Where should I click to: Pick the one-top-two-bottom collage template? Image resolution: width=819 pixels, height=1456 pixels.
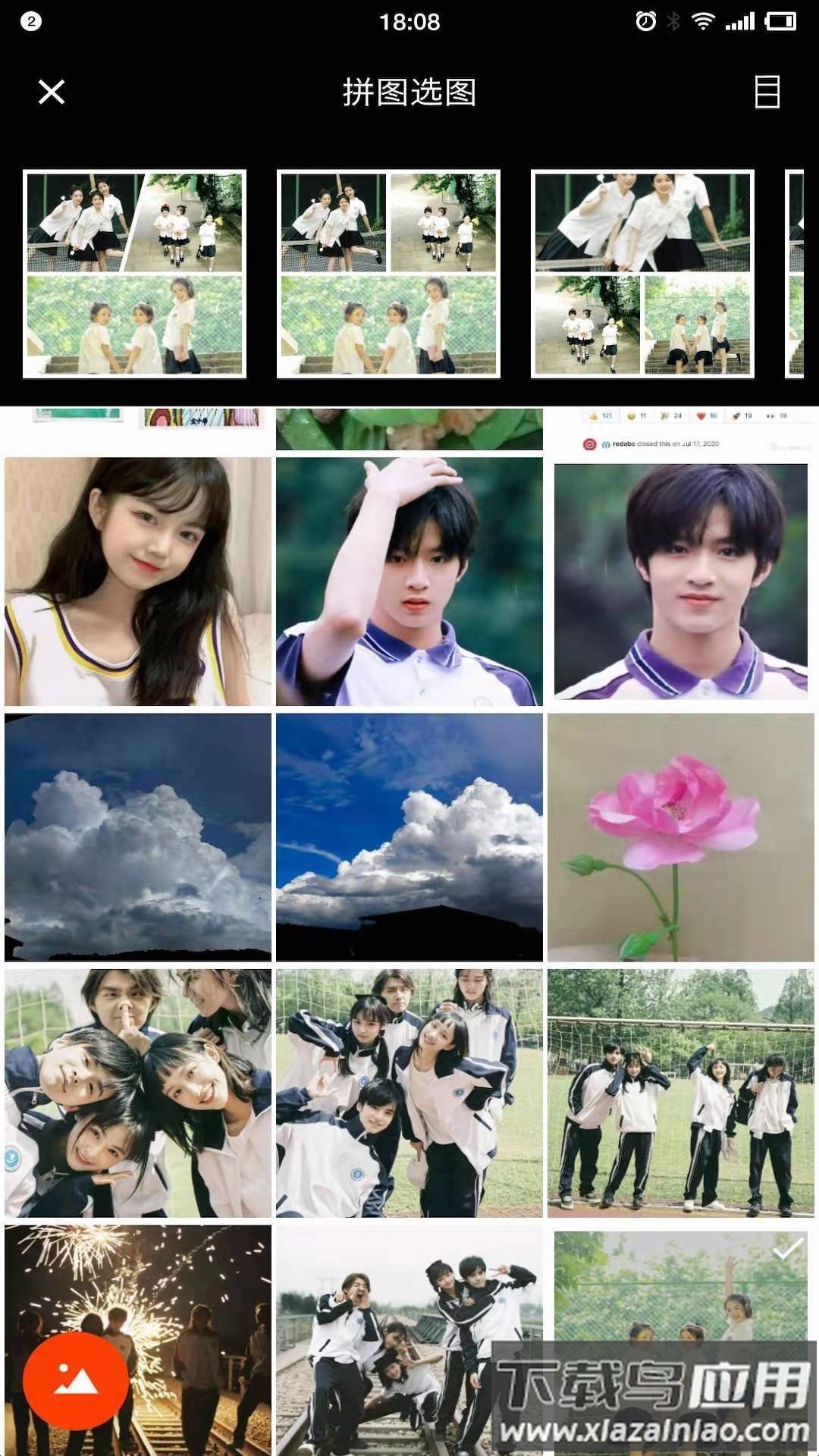[x=642, y=274]
